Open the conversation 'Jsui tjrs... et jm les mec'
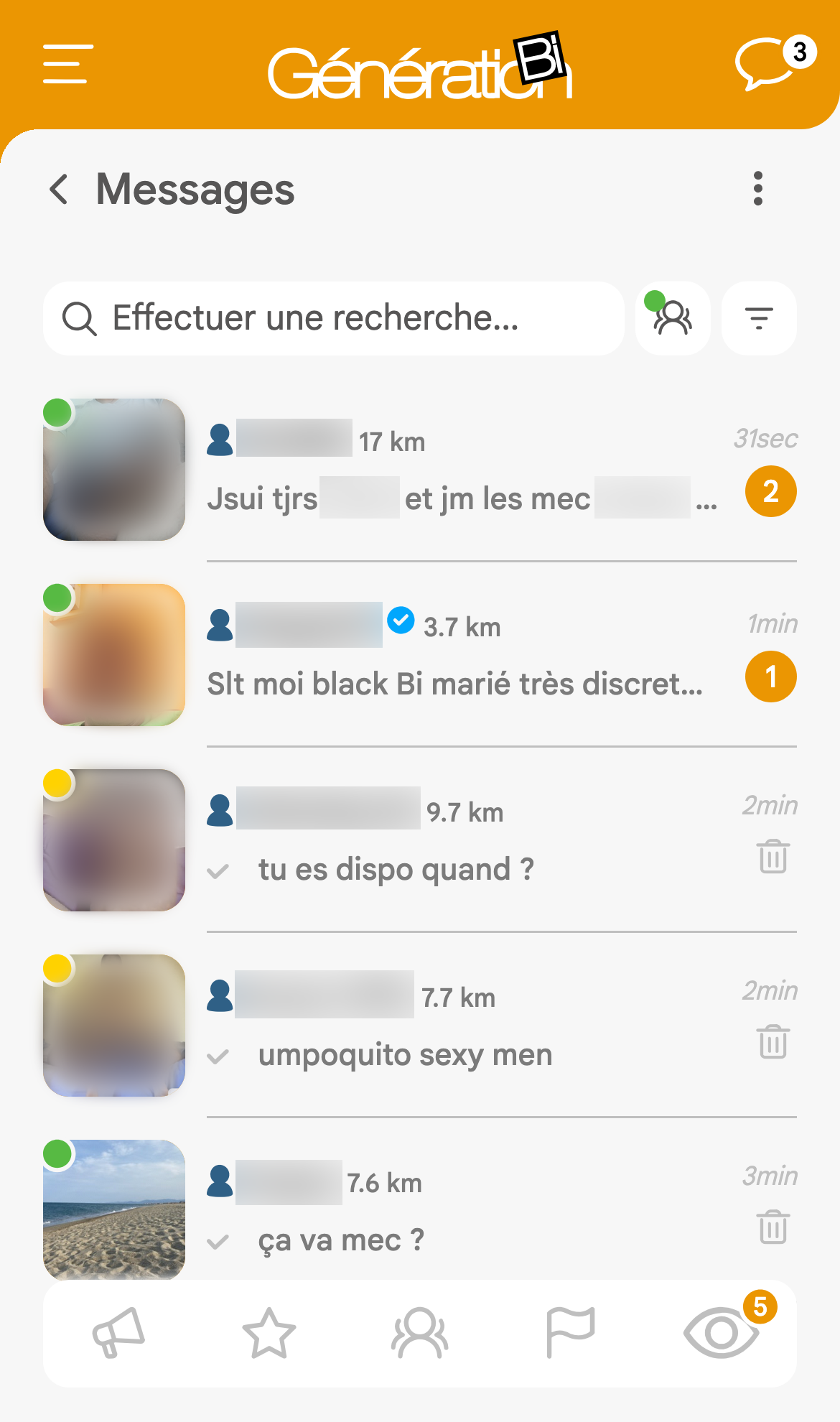Viewport: 840px width, 1422px height. coord(420,470)
